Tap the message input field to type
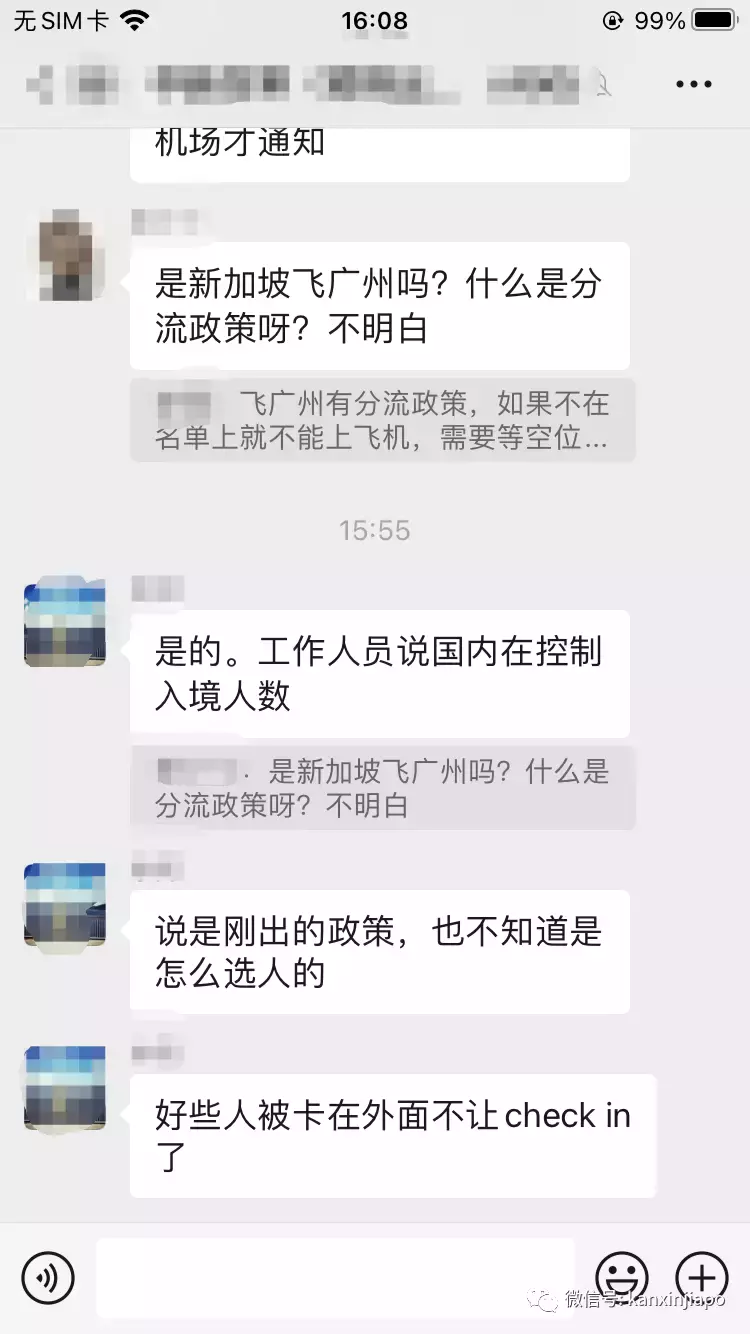This screenshot has width=750, height=1334. pos(335,1278)
